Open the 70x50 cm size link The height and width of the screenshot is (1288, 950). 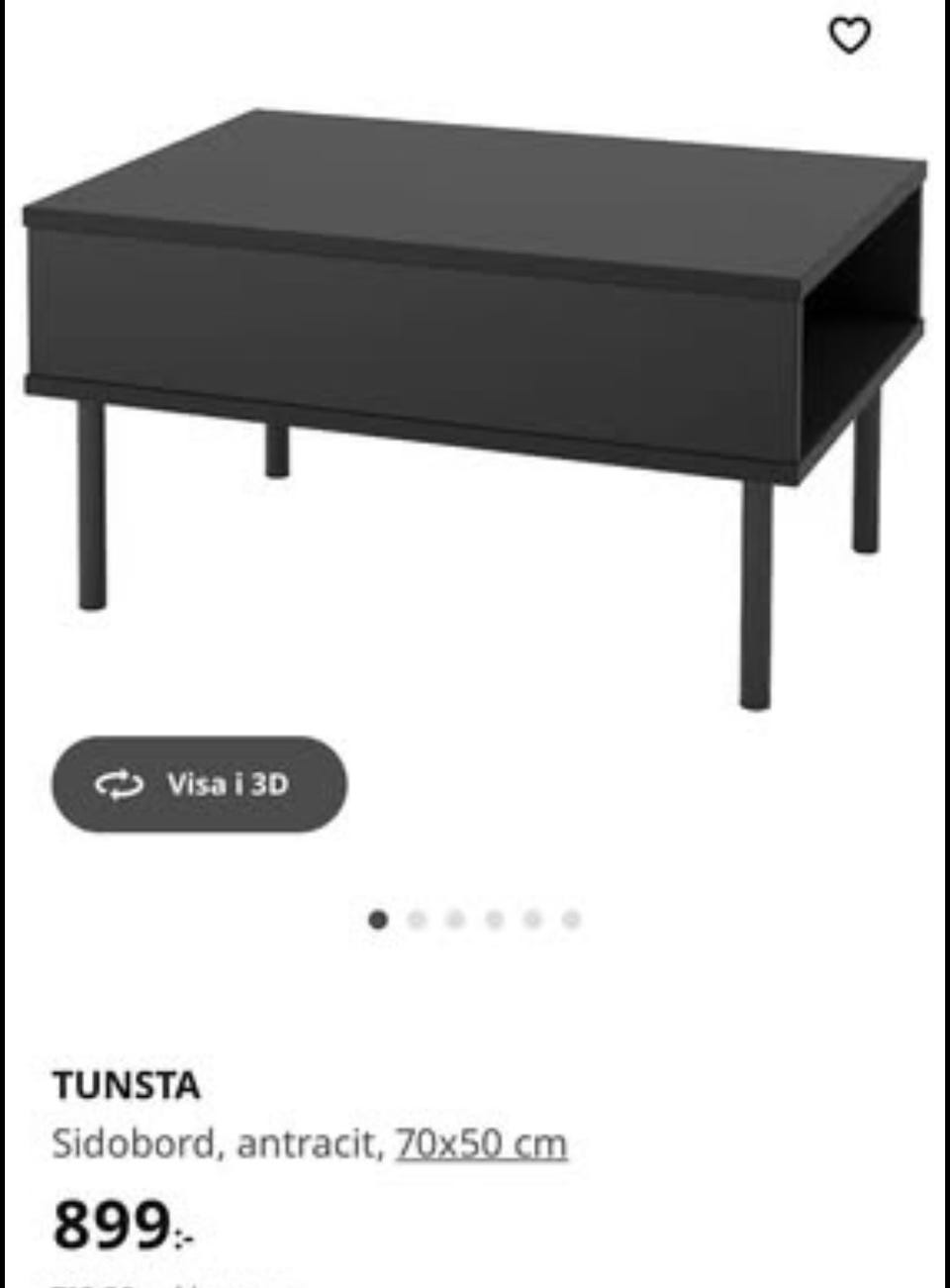point(481,1143)
